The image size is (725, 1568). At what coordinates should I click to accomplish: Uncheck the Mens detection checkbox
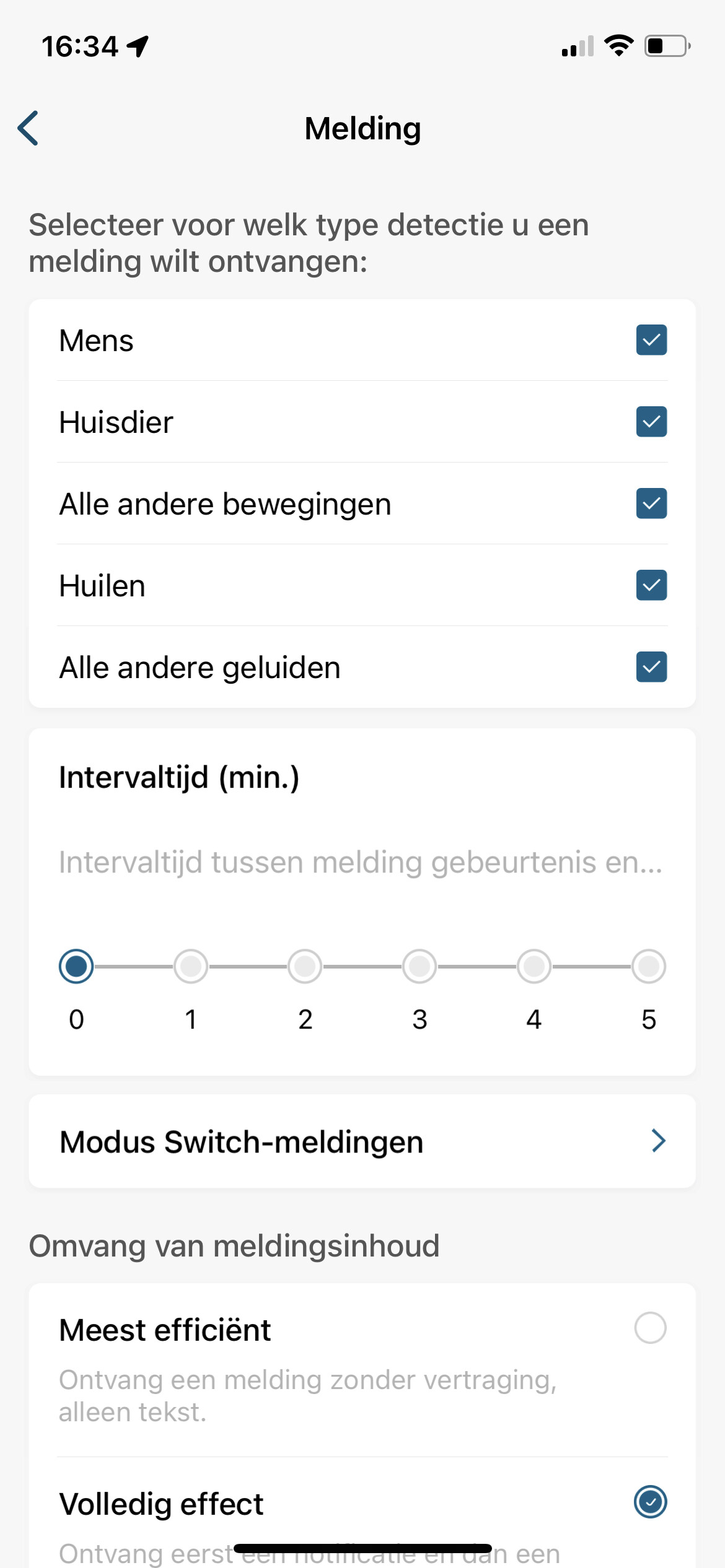(651, 340)
